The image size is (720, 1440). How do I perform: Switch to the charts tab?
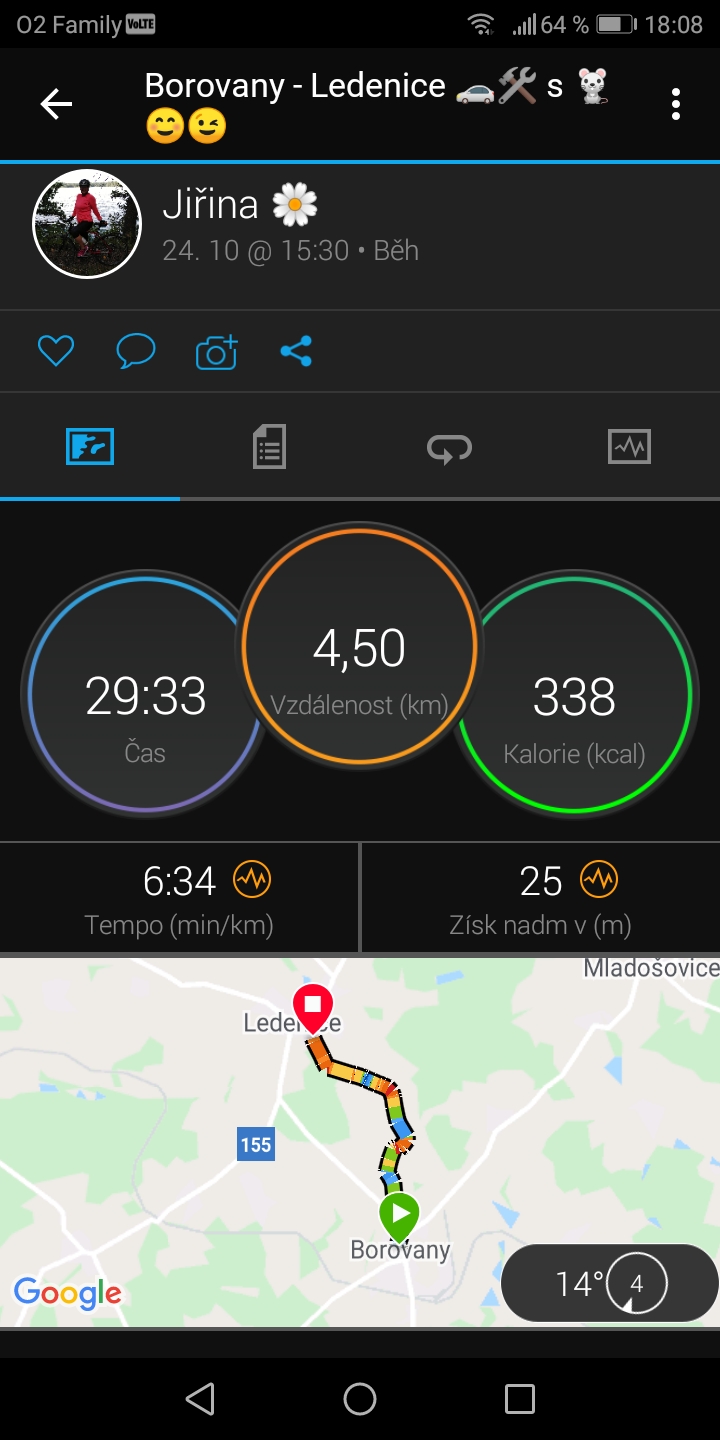click(629, 447)
